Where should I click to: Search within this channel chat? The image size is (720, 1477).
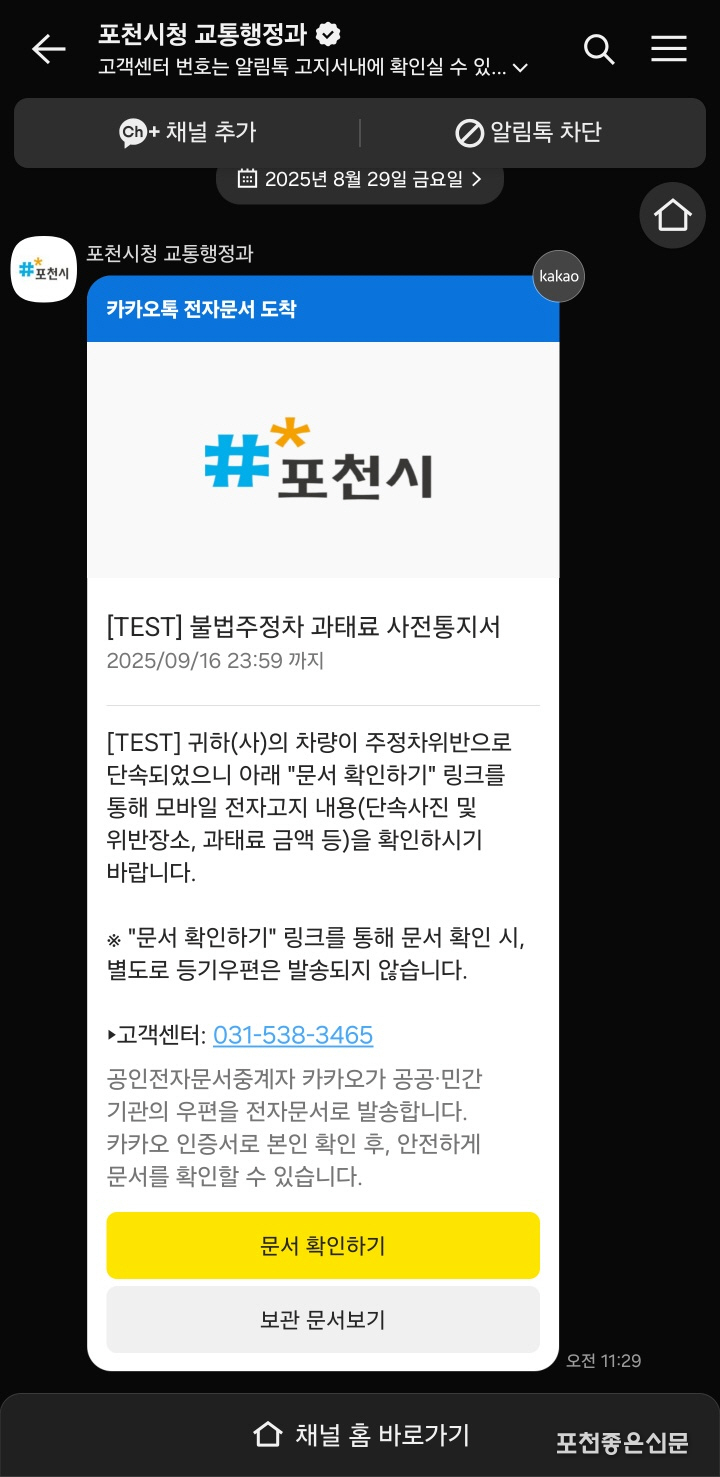click(599, 49)
